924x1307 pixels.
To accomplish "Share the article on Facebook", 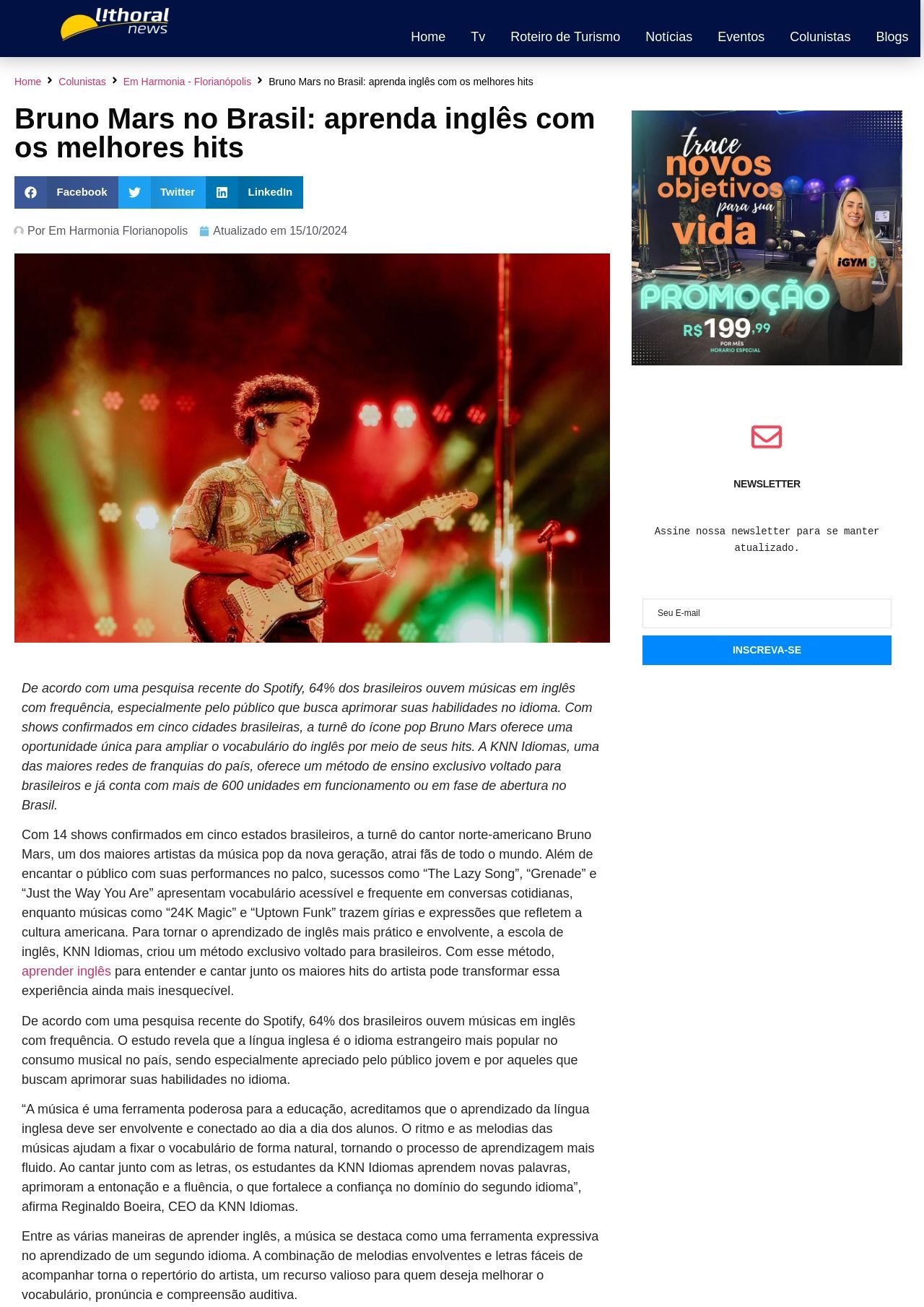I will click(66, 192).
